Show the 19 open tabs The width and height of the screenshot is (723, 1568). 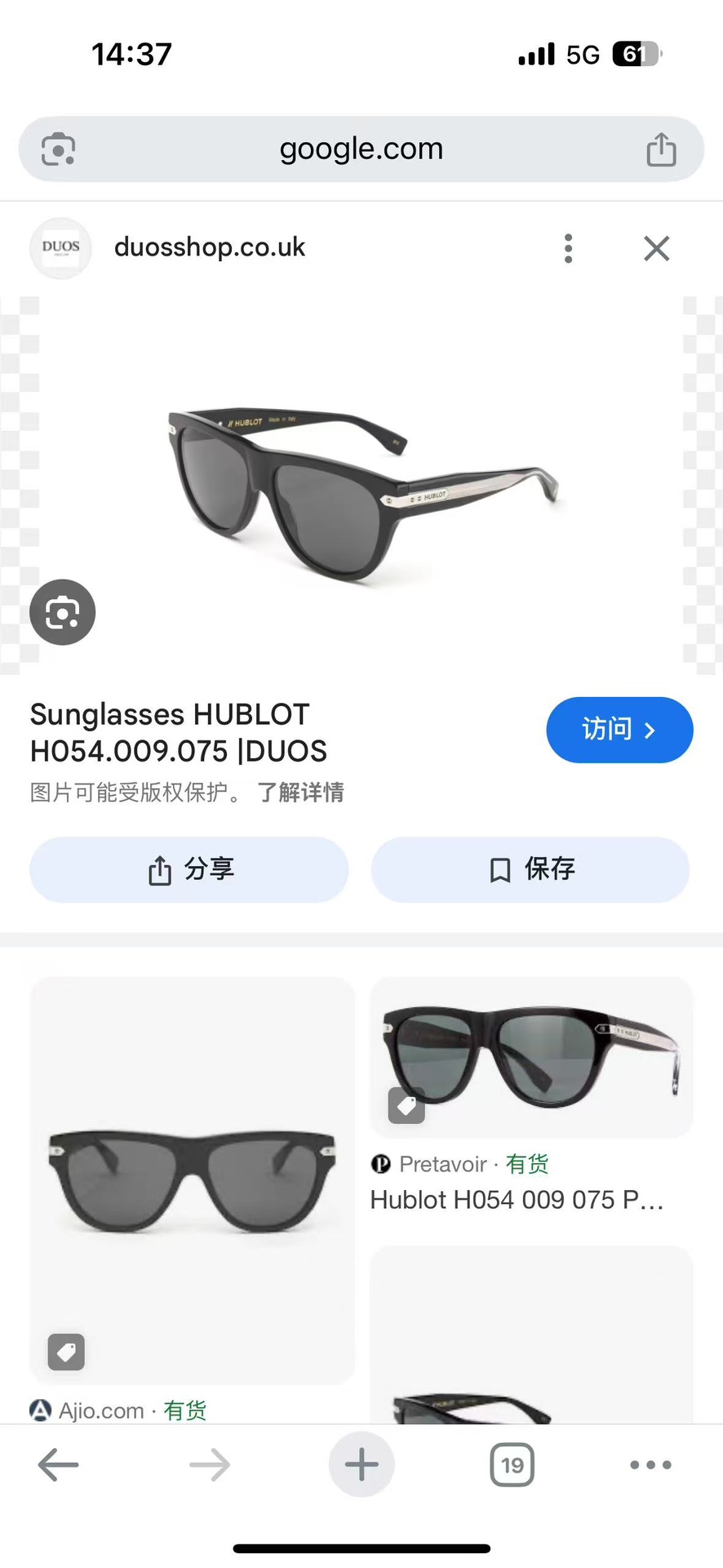point(512,1465)
